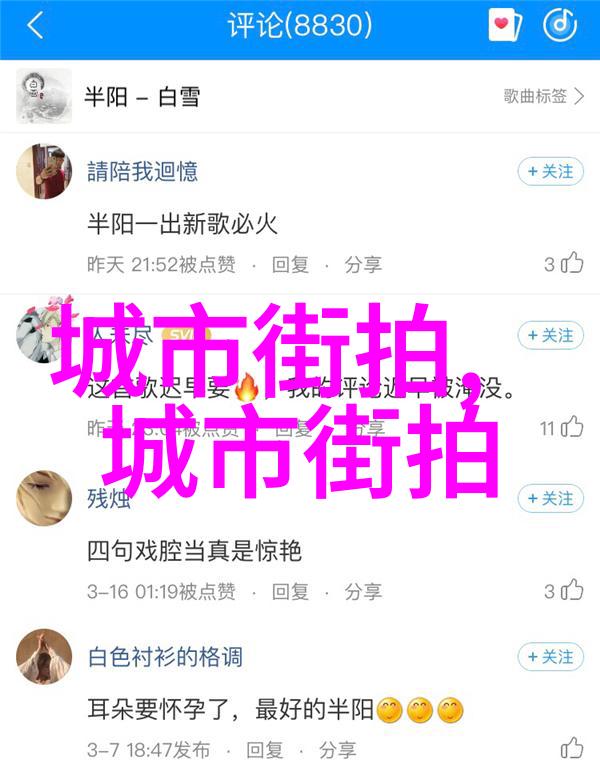The image size is (600, 779).
Task: Go back from the comments page
Action: [35, 27]
